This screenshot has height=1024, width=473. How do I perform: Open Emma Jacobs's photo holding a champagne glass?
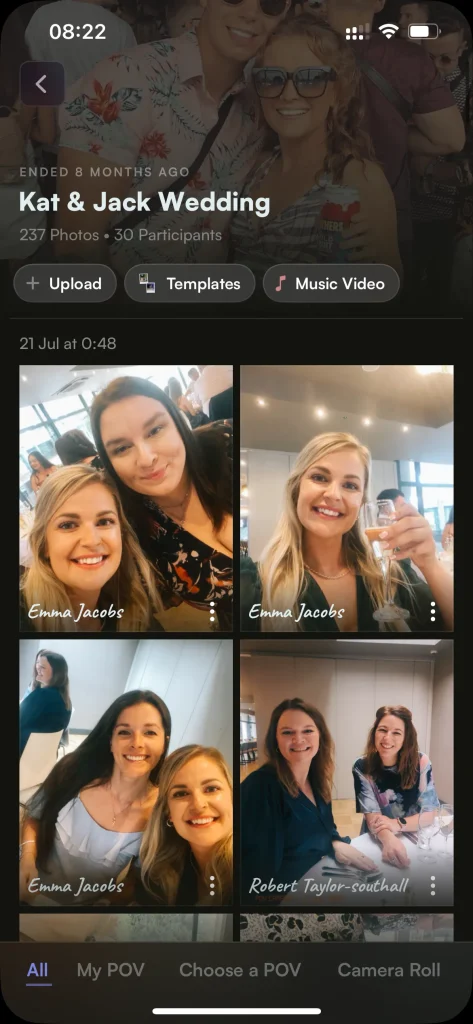[x=347, y=498]
